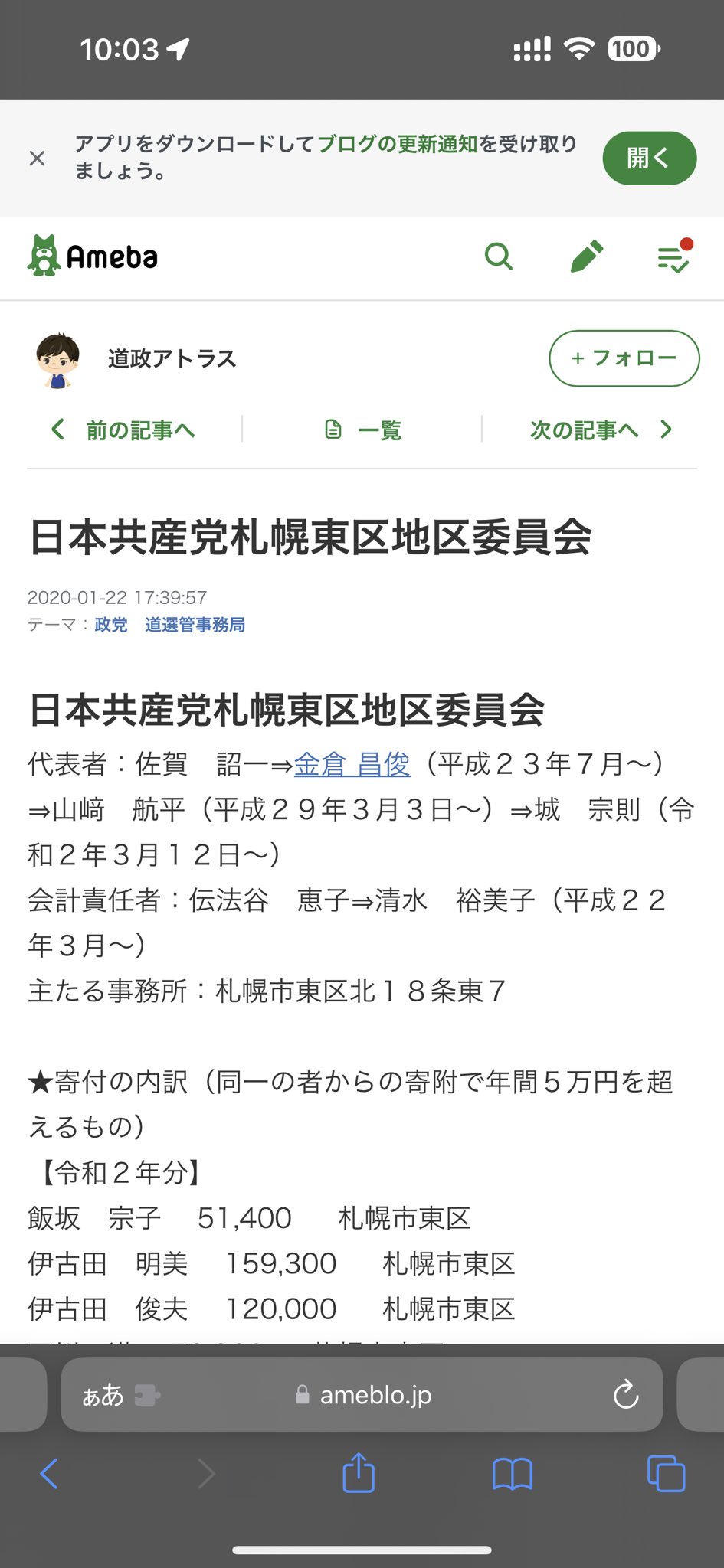Open the checklist notifications icon

coord(674,256)
